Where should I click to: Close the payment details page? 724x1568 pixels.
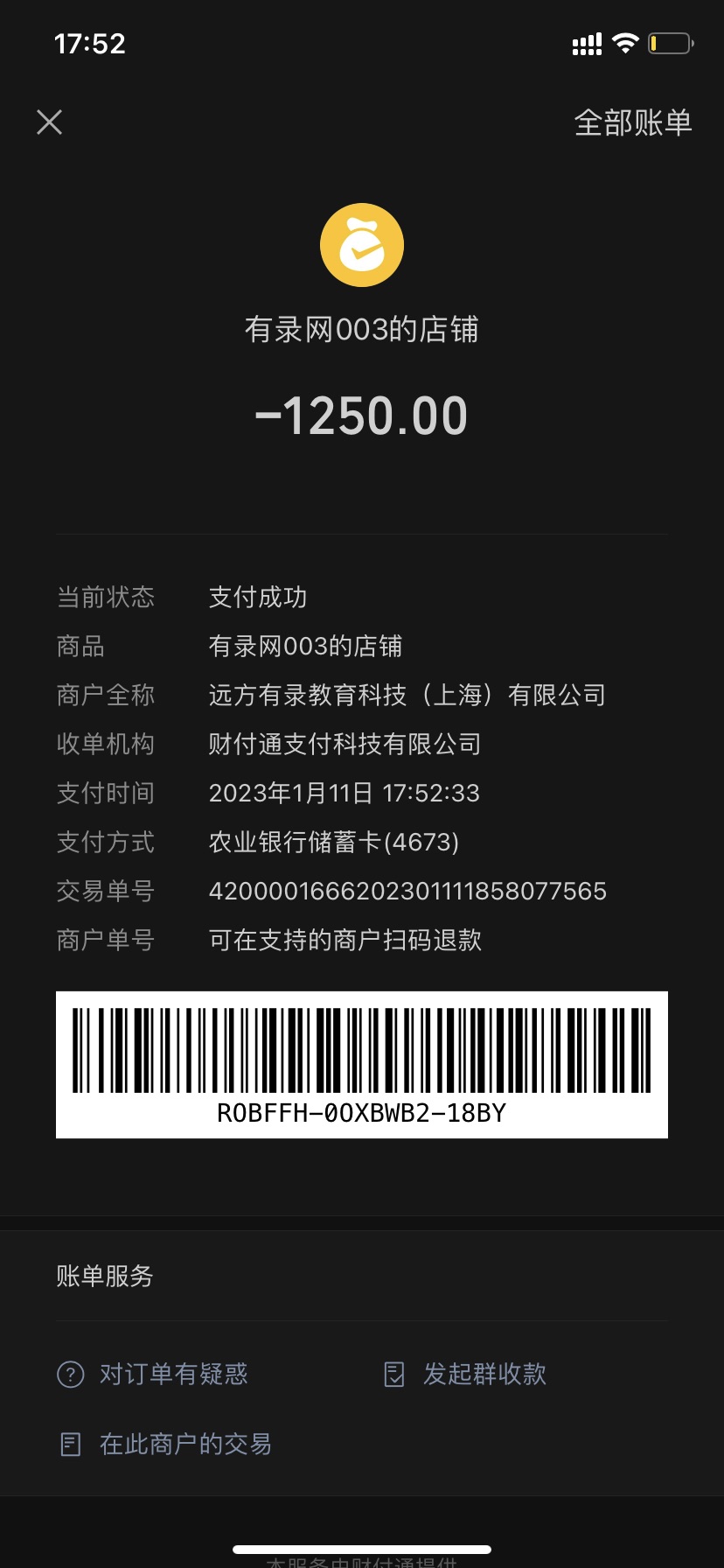(x=50, y=122)
